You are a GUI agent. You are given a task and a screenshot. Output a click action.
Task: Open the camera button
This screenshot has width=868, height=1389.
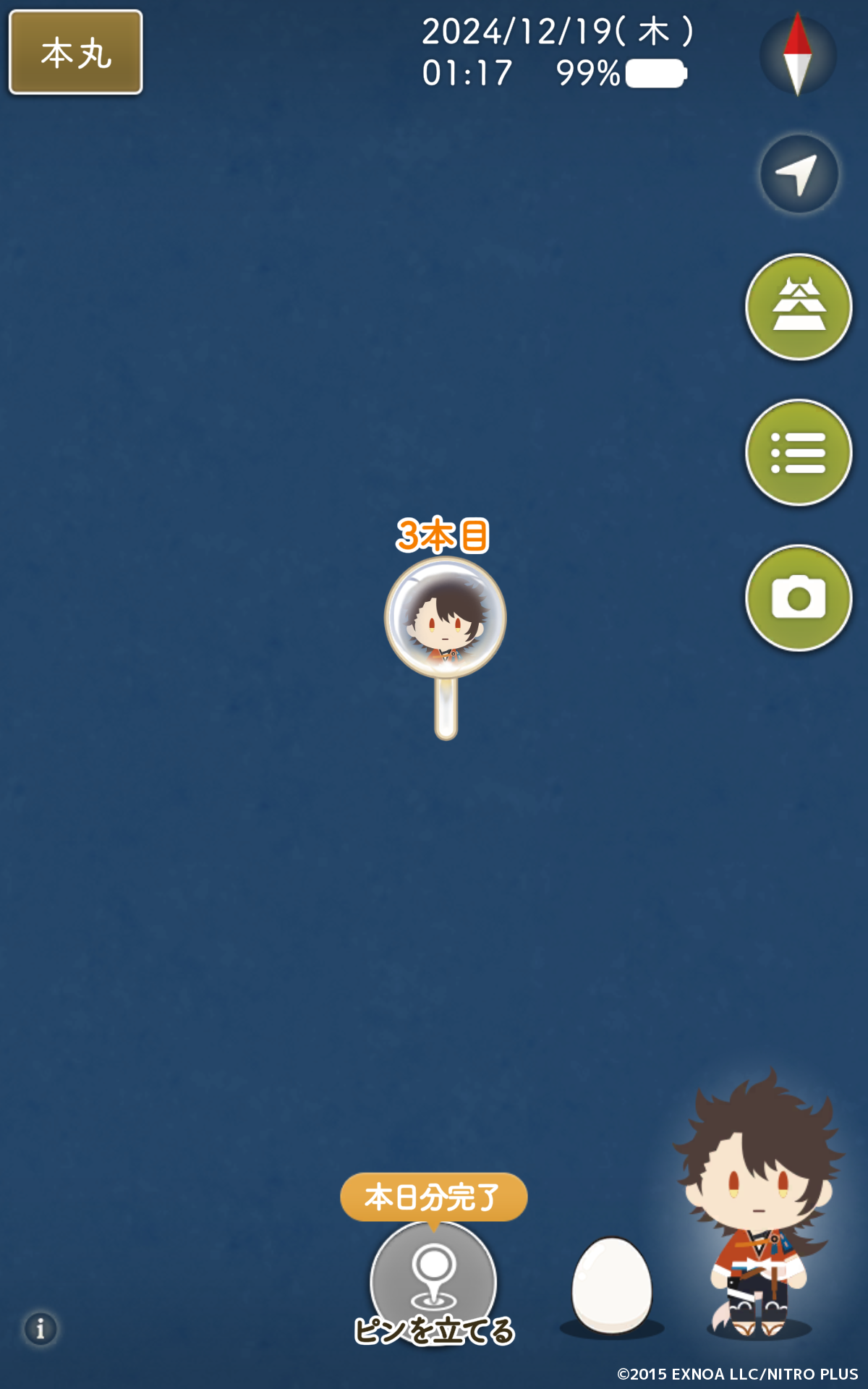tap(799, 598)
